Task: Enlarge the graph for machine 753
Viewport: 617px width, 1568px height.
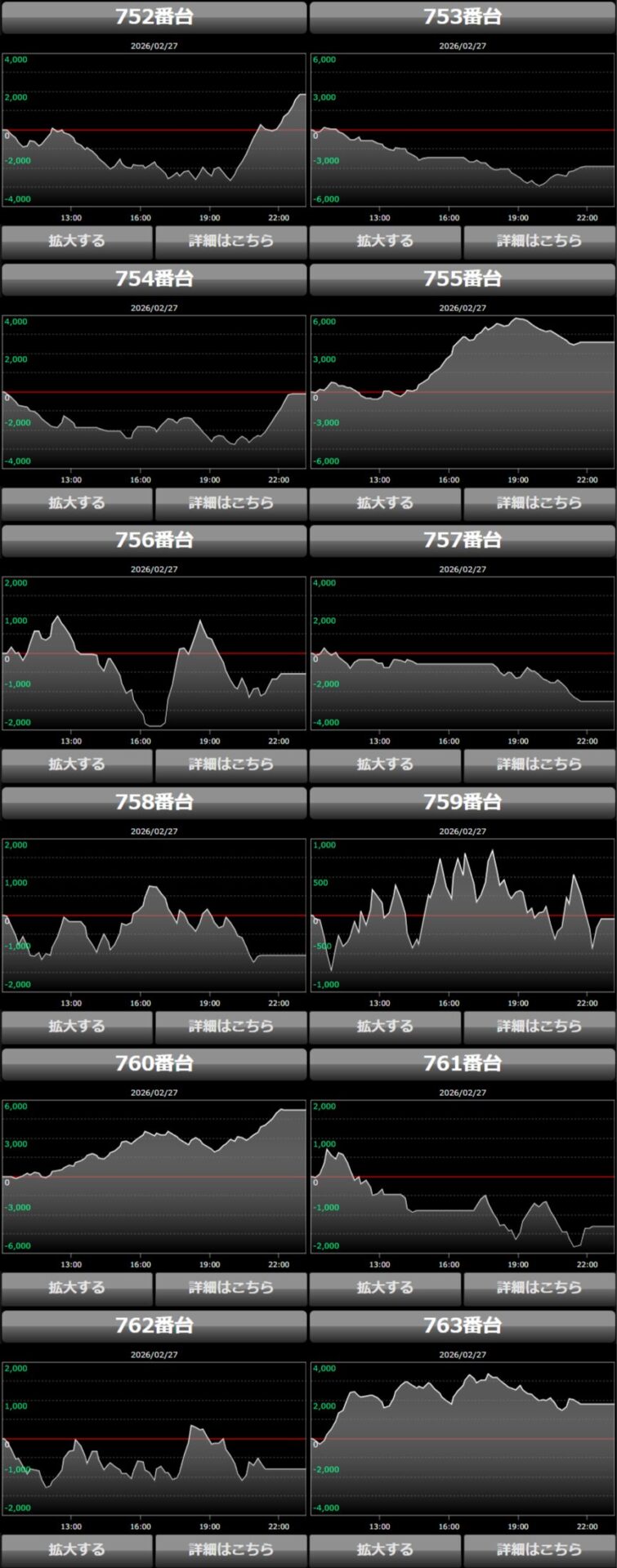Action: pos(385,241)
